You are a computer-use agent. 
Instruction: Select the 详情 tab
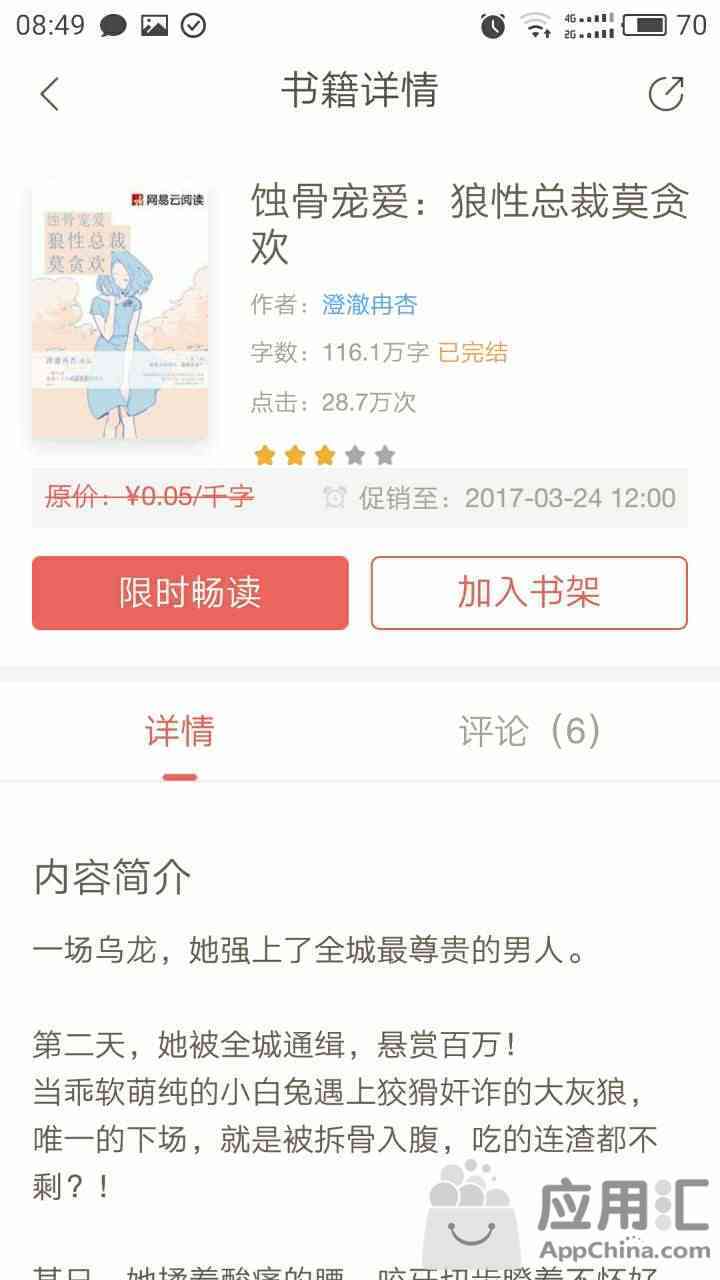point(180,731)
